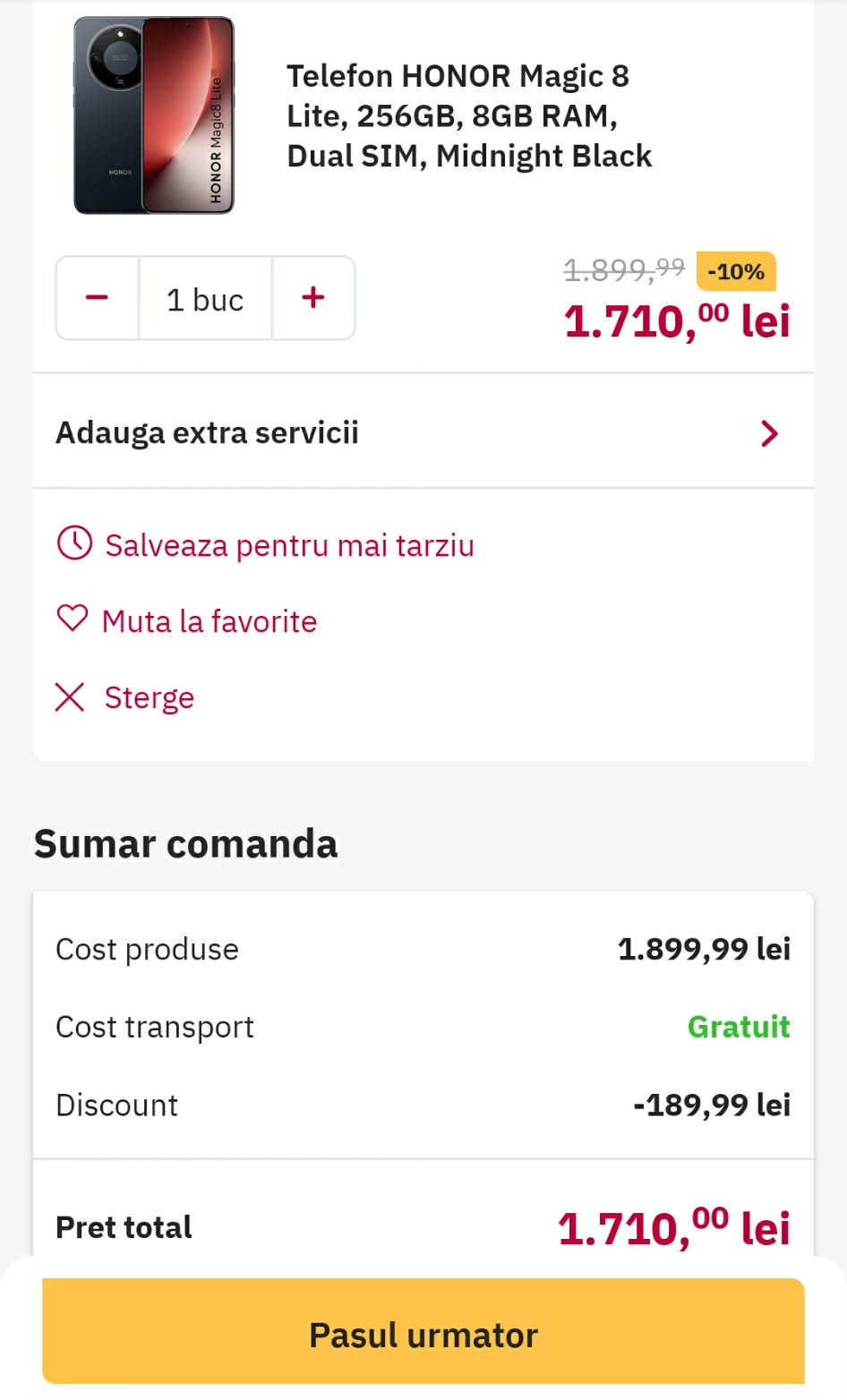Image resolution: width=847 pixels, height=1400 pixels.
Task: Select Salveaza pentru mai tarziu option
Action: pos(289,545)
